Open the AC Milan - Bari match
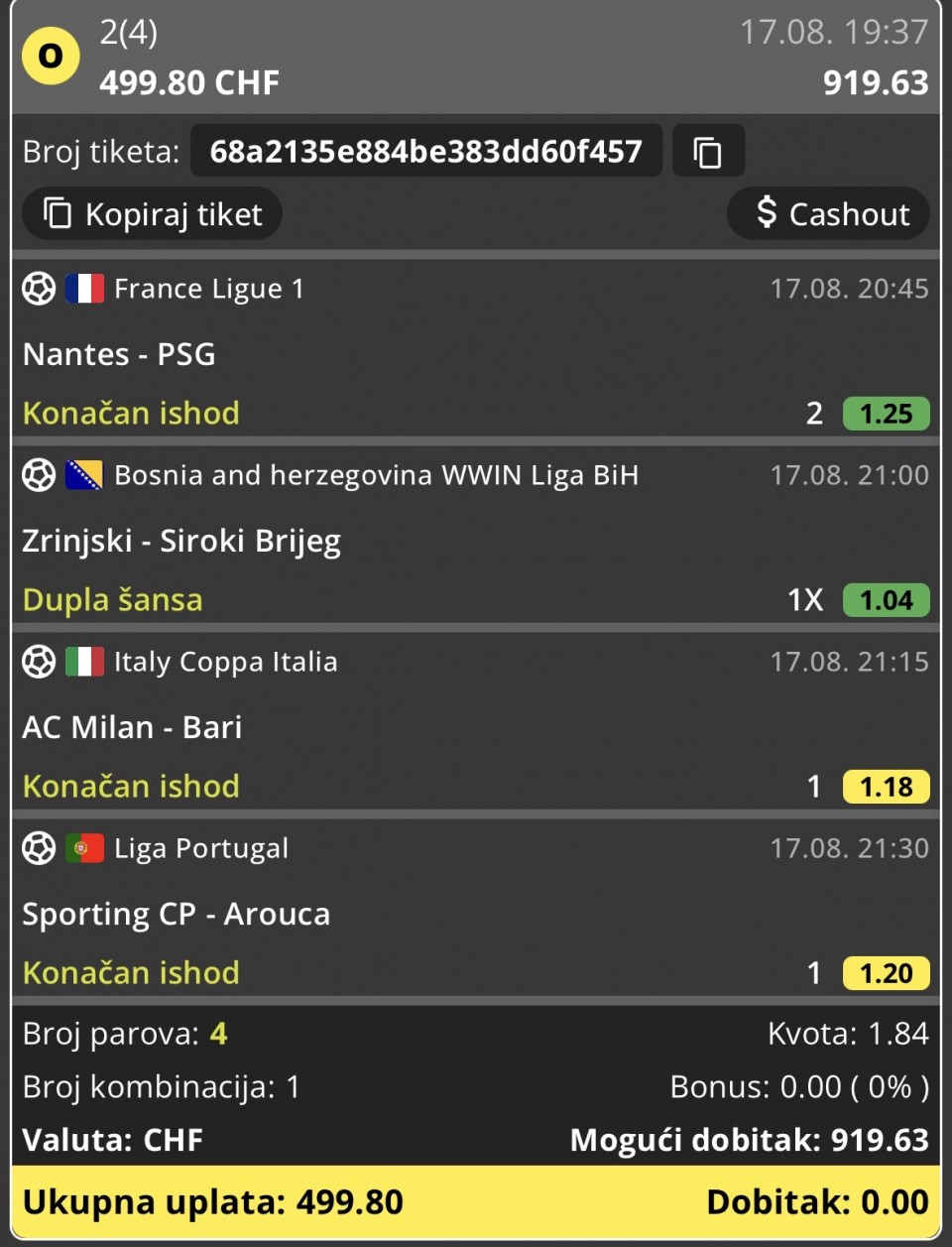This screenshot has height=1247, width=952. [132, 727]
